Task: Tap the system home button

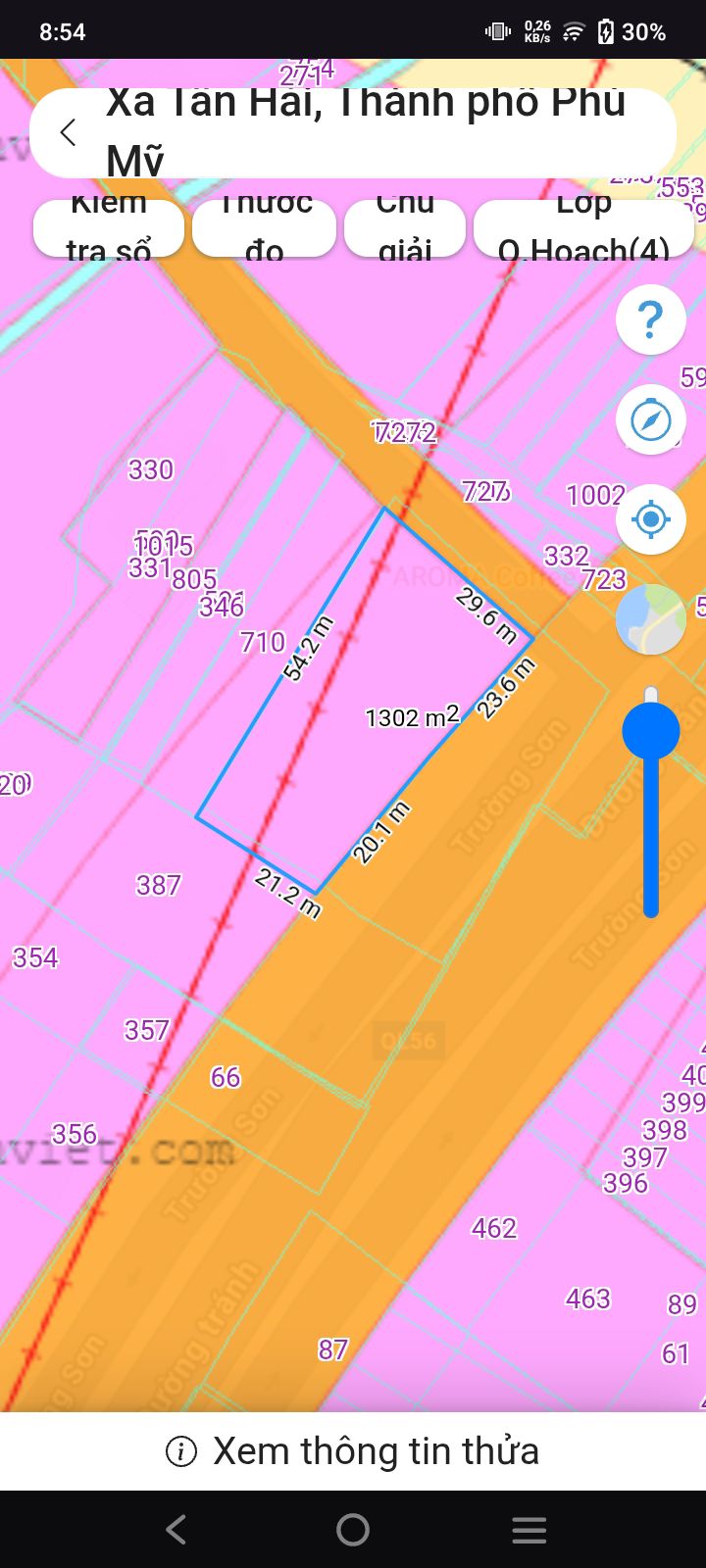Action: 353,1530
